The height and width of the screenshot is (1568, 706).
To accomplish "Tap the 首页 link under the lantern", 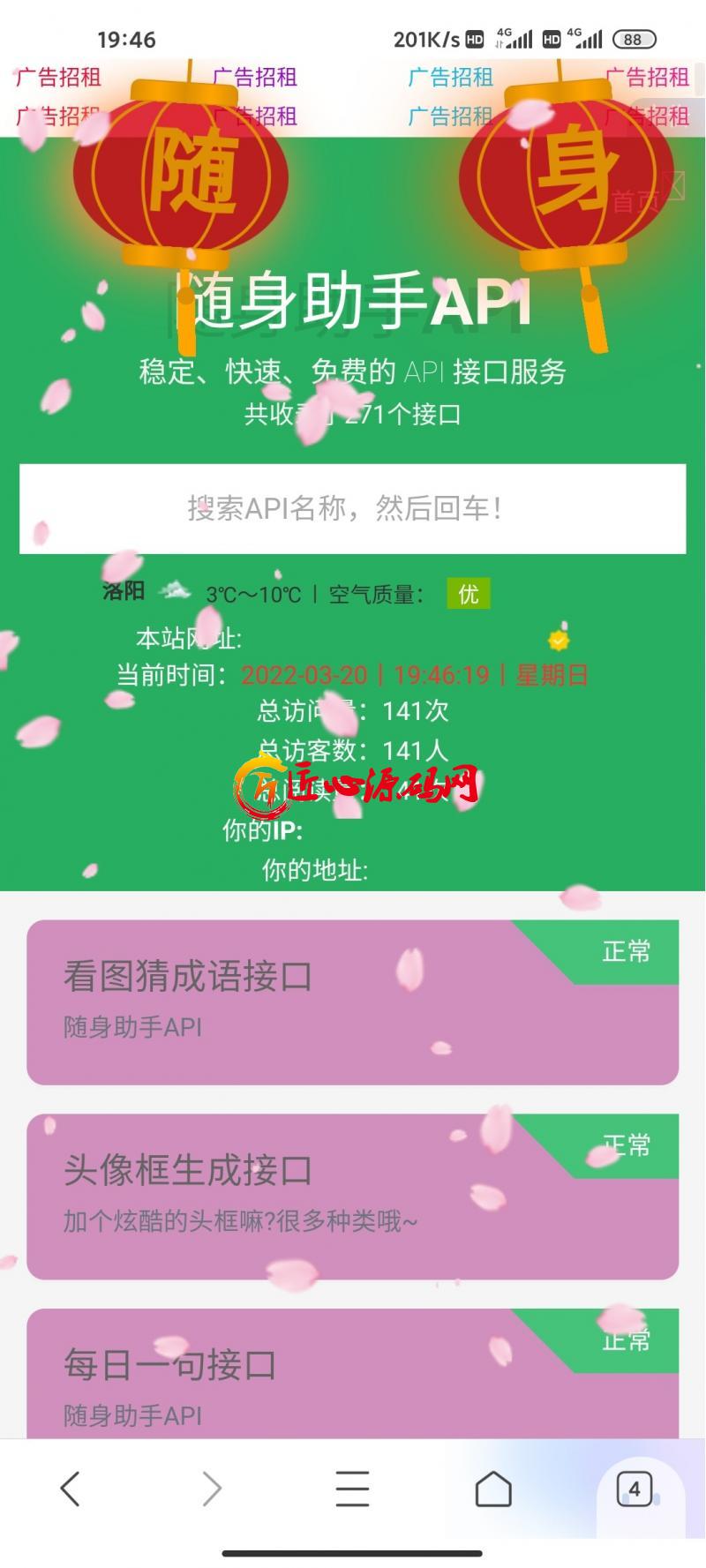I will pyautogui.click(x=635, y=202).
